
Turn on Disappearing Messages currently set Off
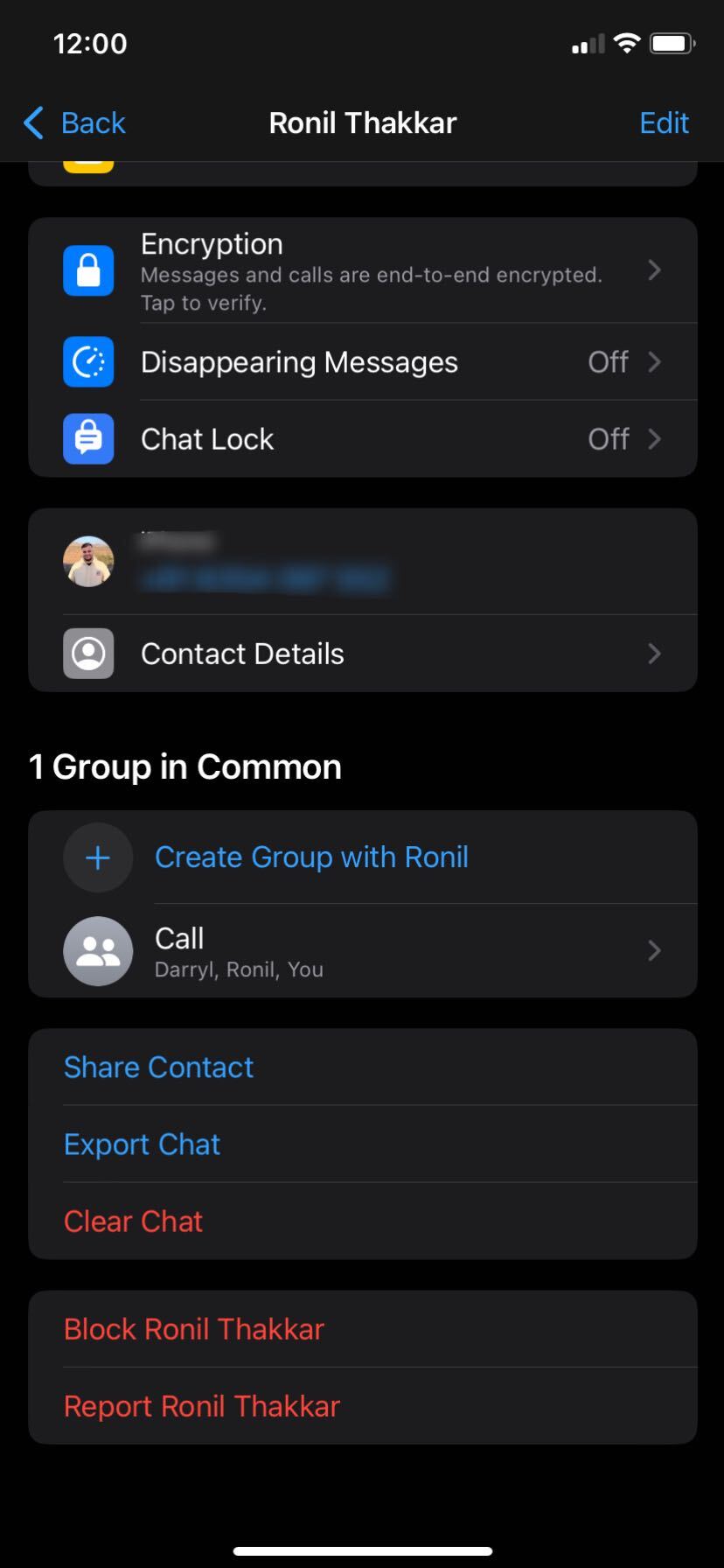608,362
